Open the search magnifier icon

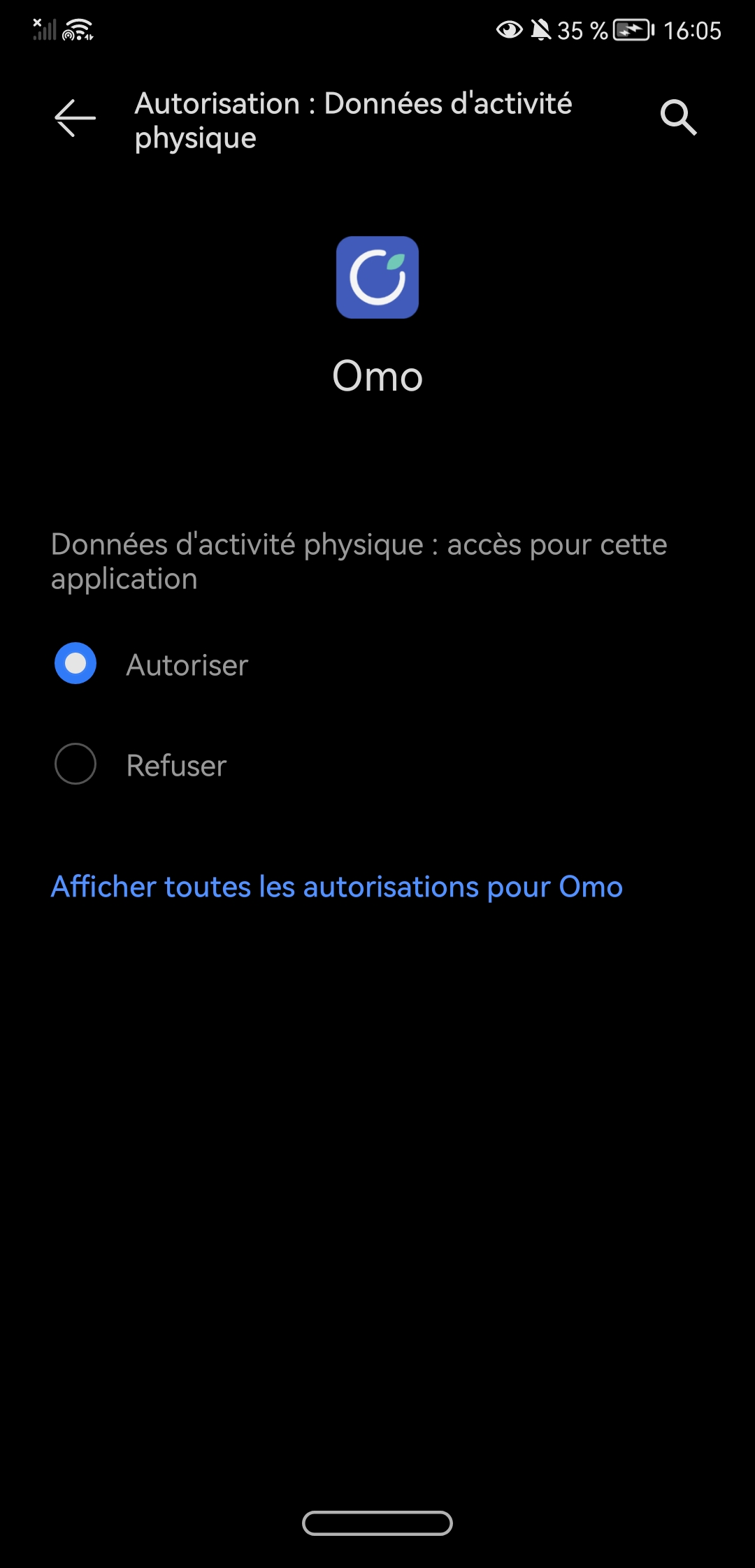coord(678,117)
